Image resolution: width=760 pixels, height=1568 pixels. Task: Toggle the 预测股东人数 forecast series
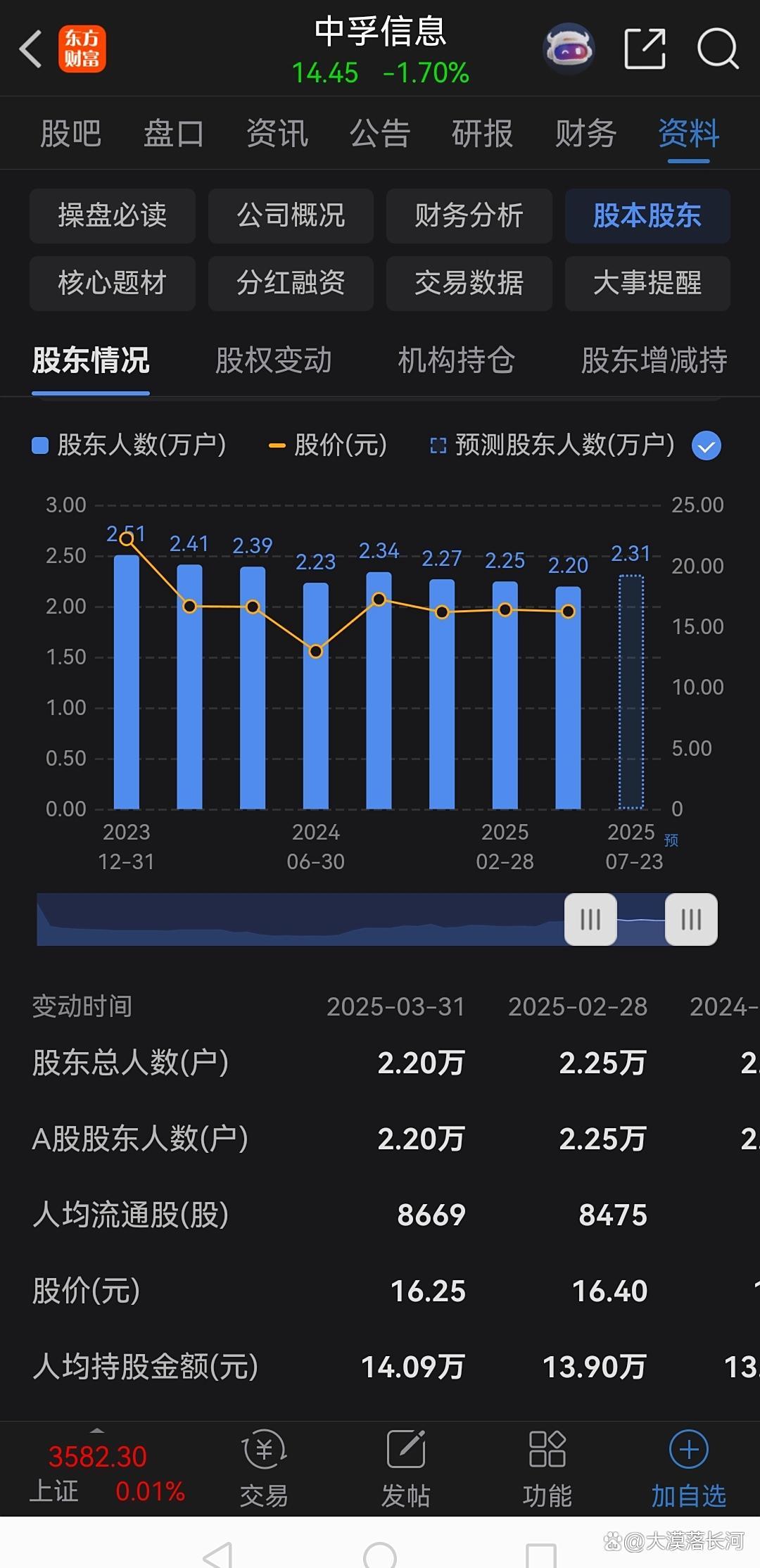pos(563,445)
